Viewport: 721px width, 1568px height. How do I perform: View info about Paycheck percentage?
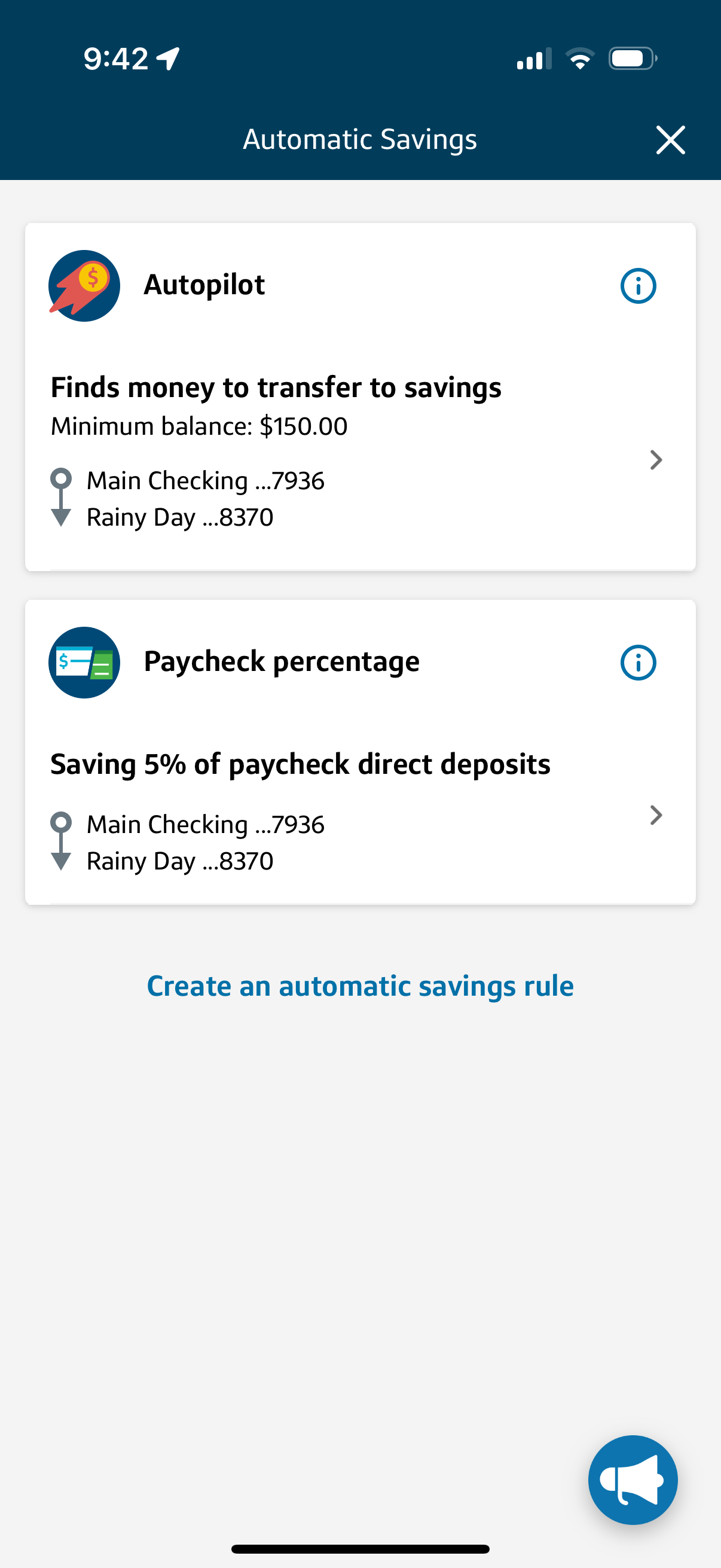click(x=638, y=662)
